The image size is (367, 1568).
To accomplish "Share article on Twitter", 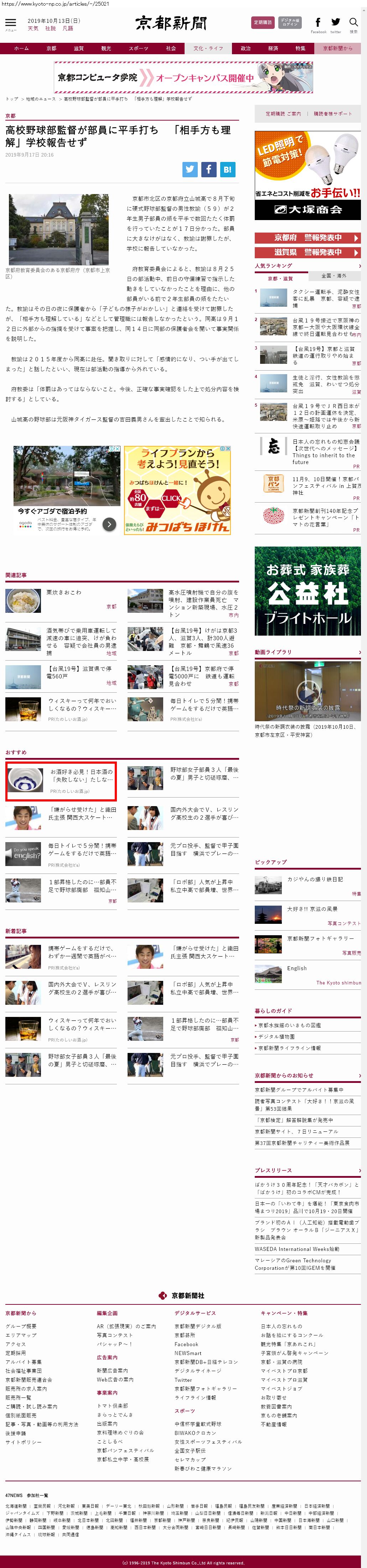I will (x=190, y=169).
